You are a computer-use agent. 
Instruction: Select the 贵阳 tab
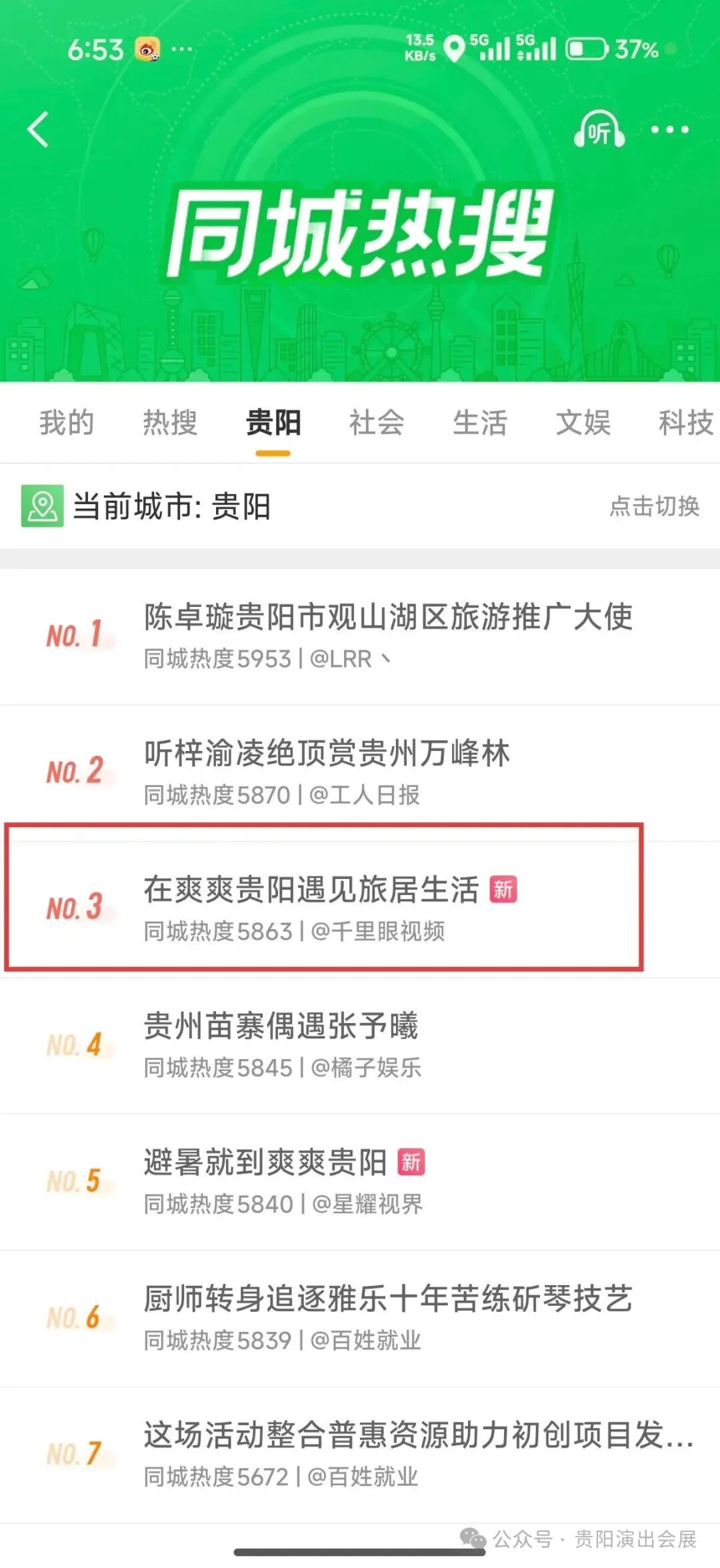273,423
